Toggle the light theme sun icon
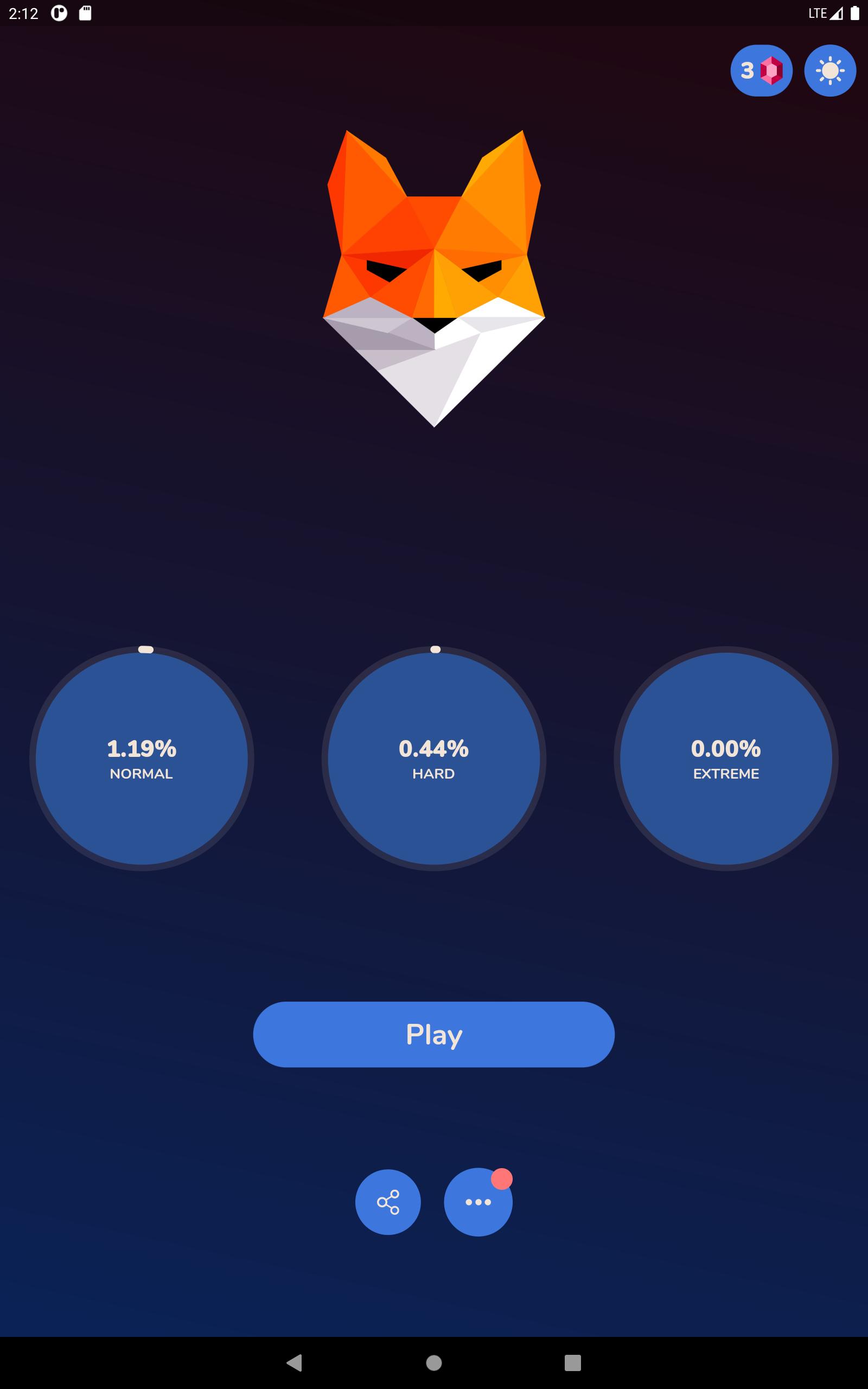Image resolution: width=868 pixels, height=1389 pixels. (x=830, y=71)
